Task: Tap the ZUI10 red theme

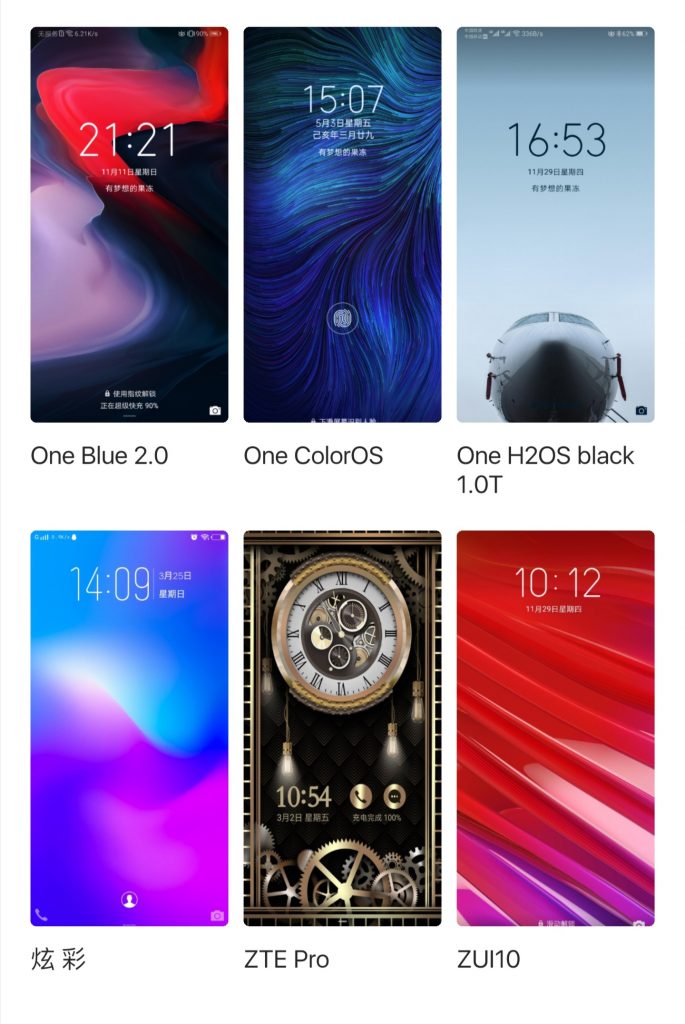Action: click(555, 728)
